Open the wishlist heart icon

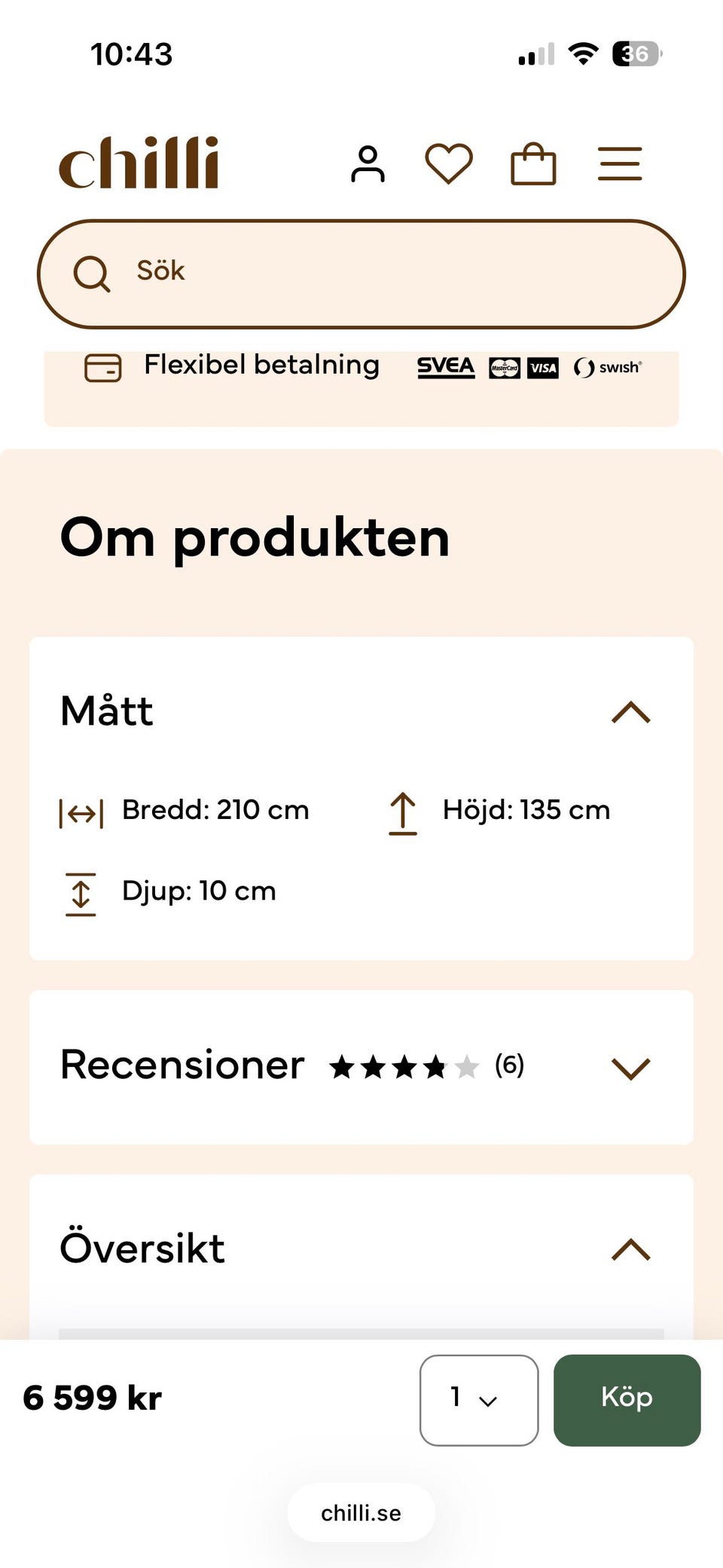point(449,164)
